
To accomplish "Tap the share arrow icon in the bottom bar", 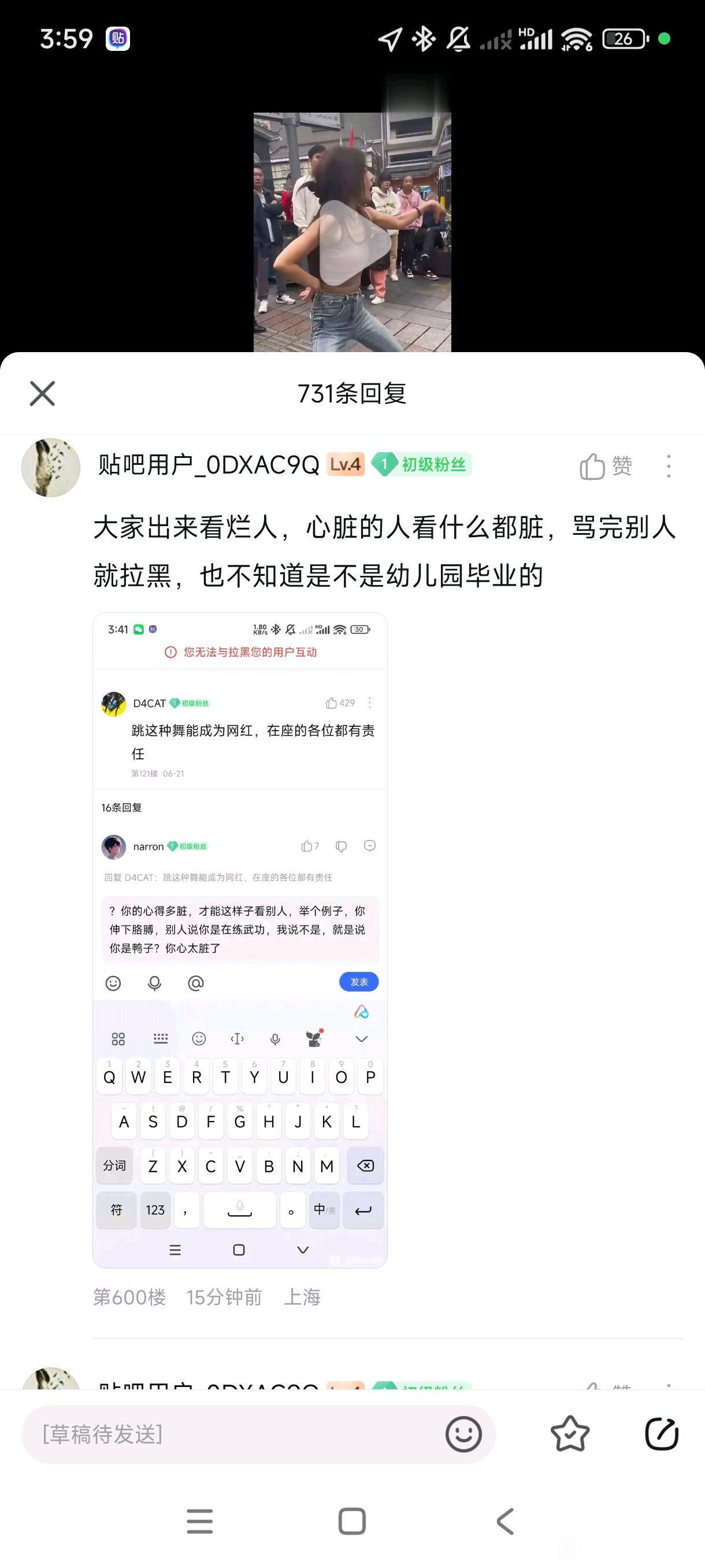I will click(662, 1434).
